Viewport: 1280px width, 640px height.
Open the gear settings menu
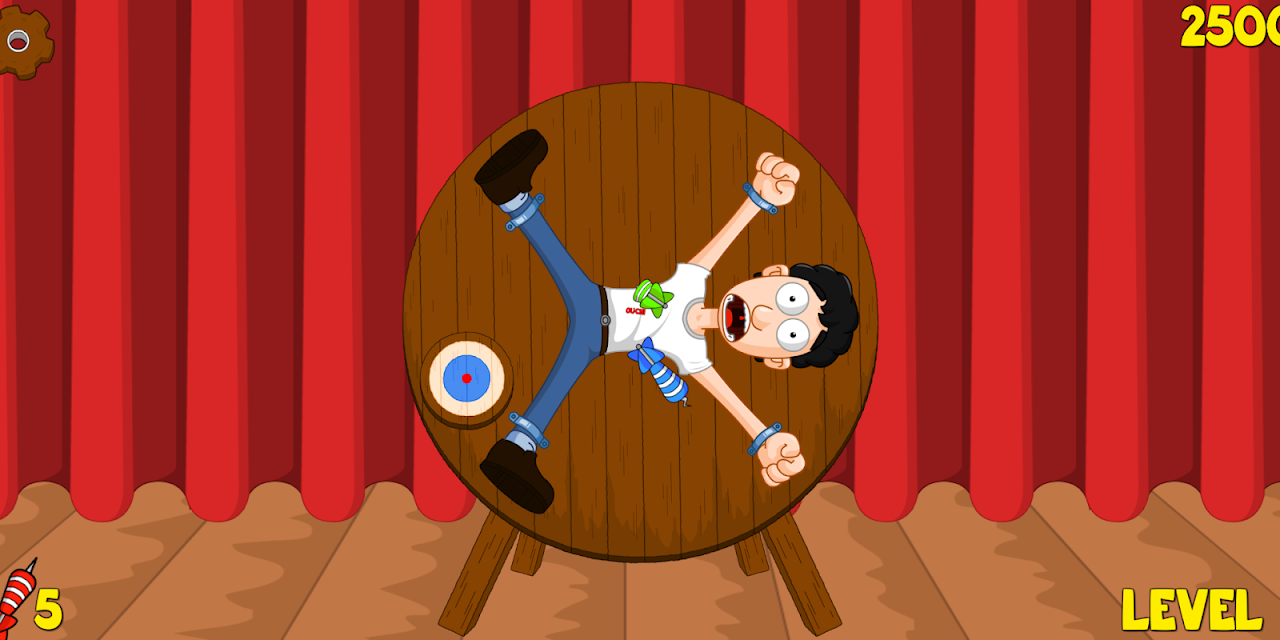click(x=22, y=41)
